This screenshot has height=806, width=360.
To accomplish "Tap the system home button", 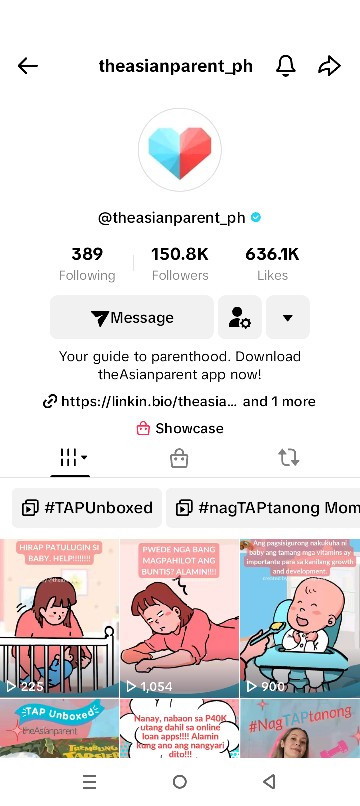I will point(179,782).
